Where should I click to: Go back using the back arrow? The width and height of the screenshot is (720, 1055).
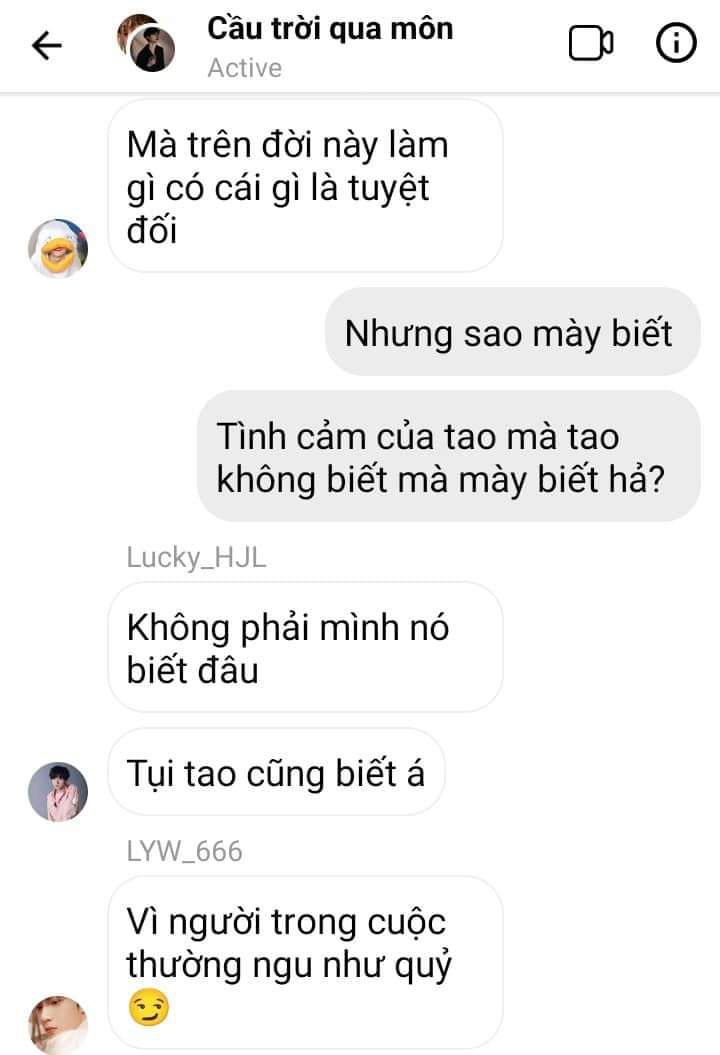(x=46, y=46)
